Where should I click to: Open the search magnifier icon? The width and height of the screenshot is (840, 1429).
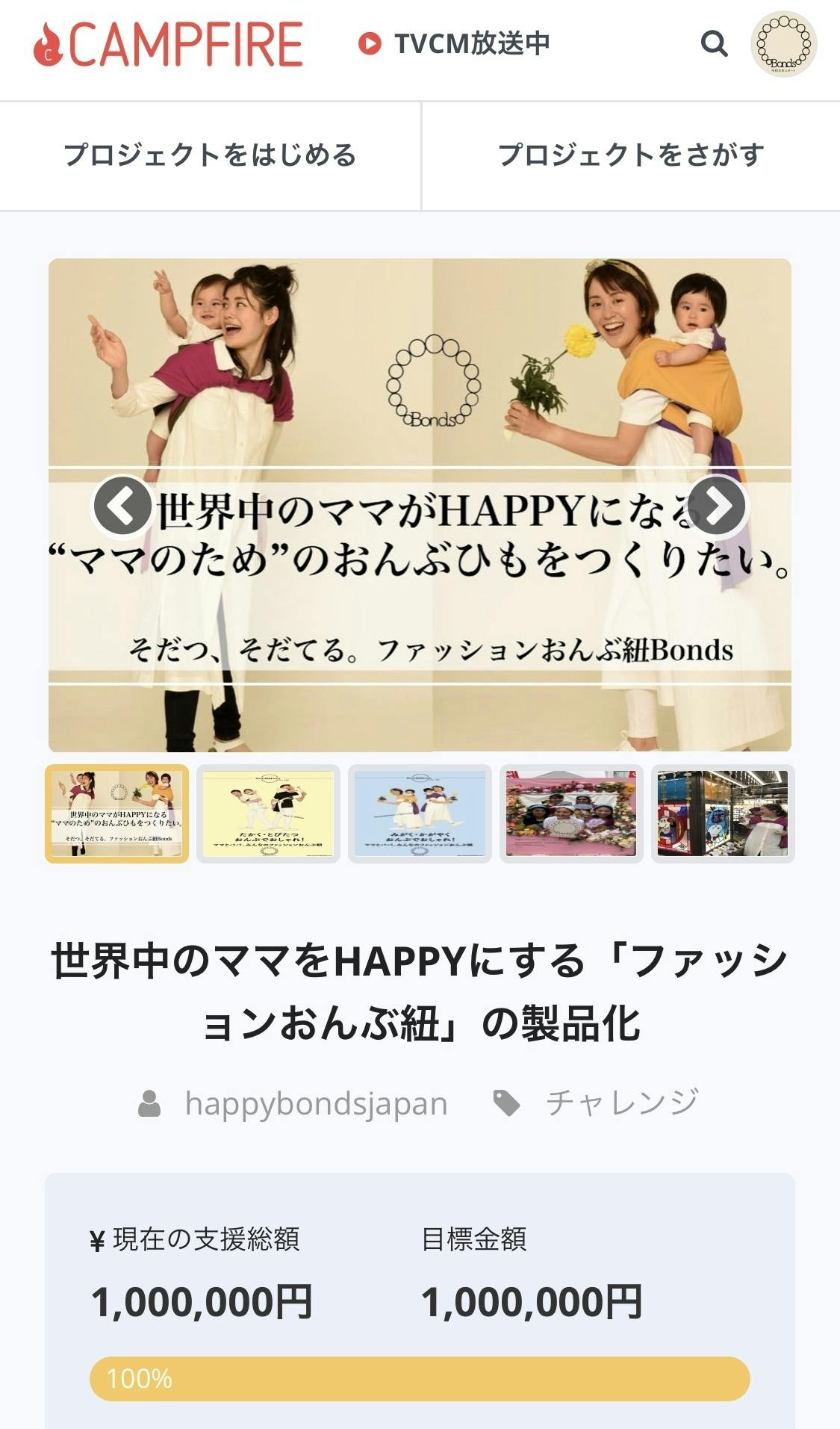coord(714,44)
